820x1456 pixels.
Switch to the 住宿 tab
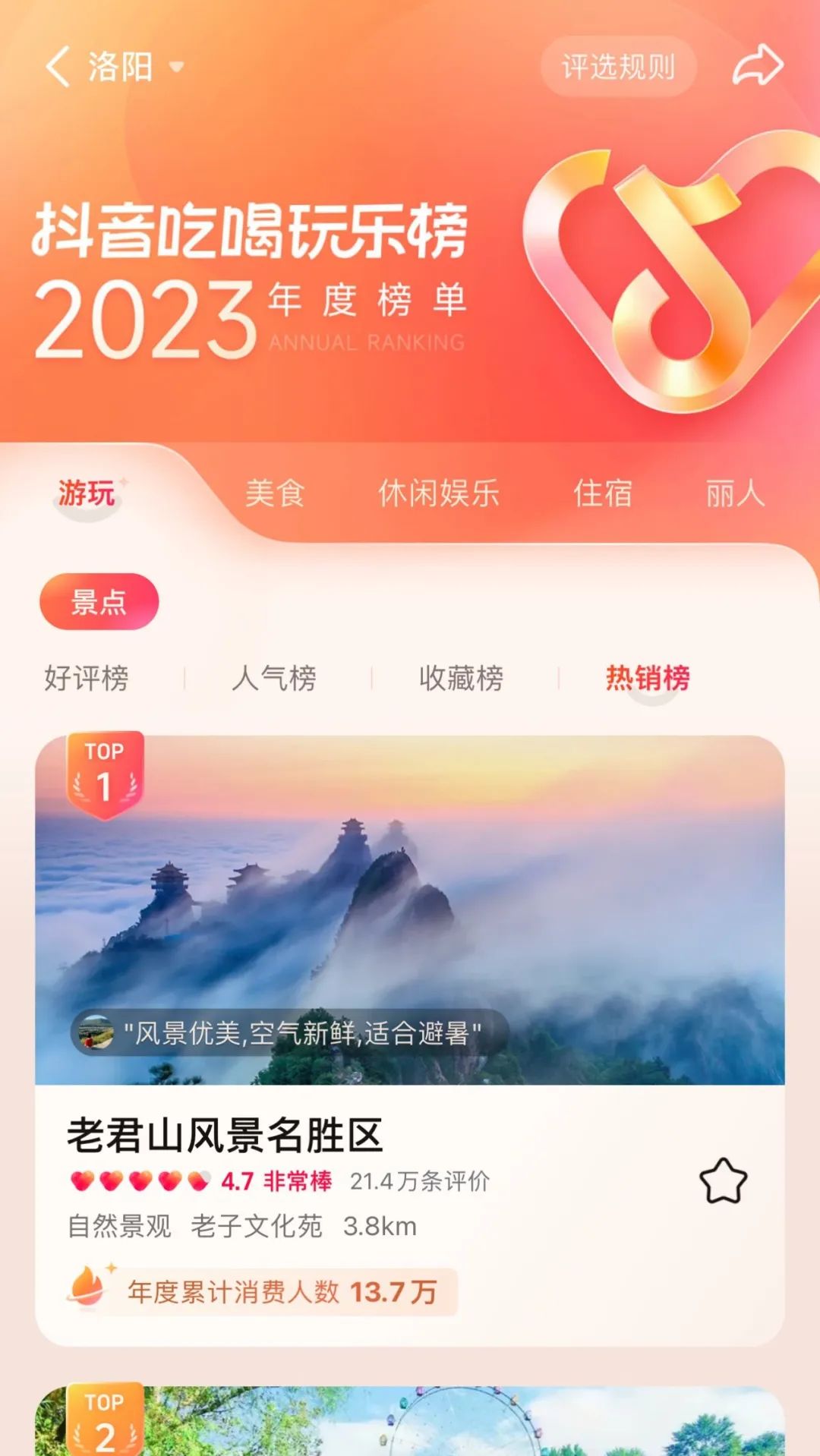point(603,493)
